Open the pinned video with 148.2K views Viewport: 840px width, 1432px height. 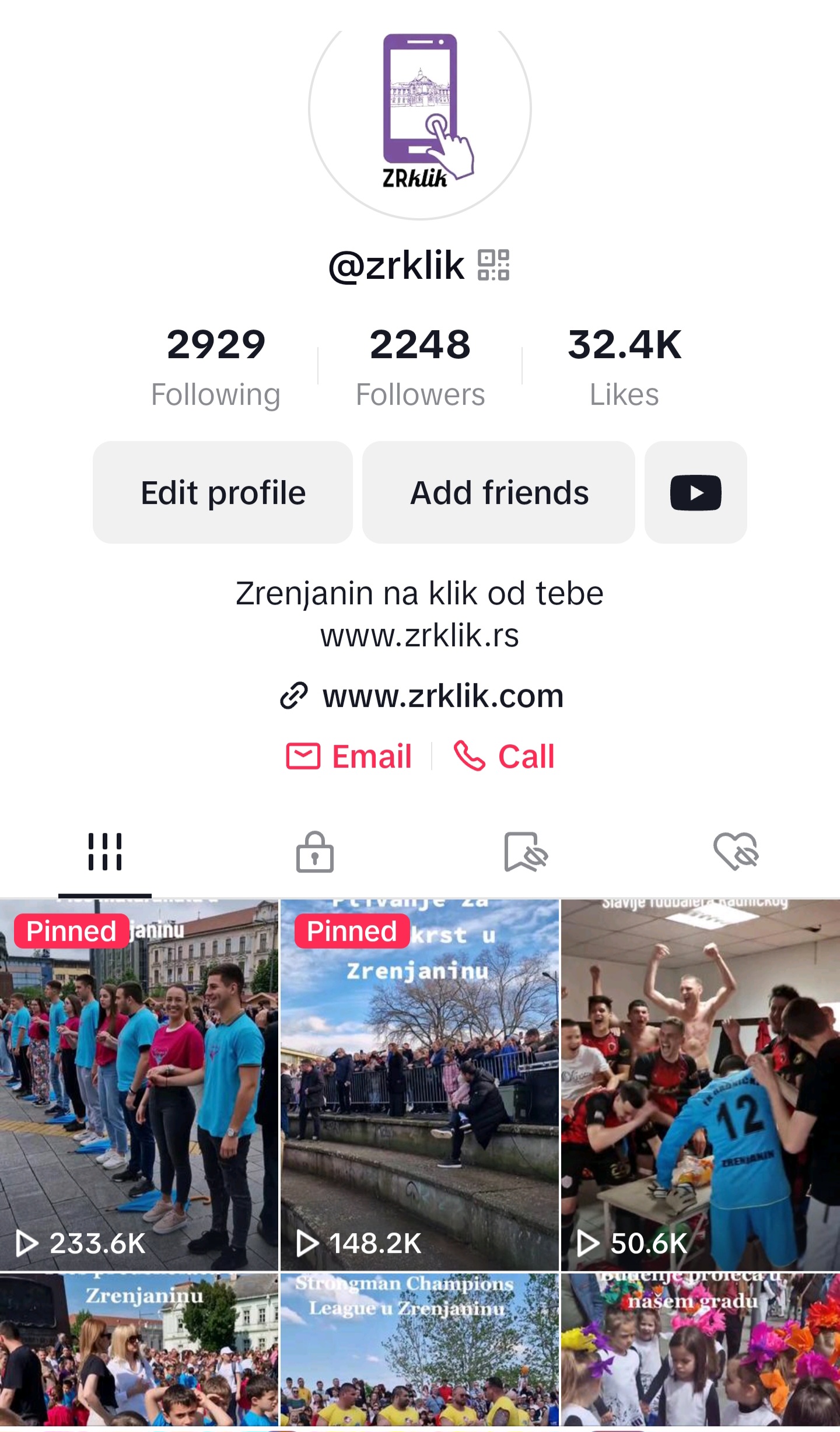tap(419, 1085)
